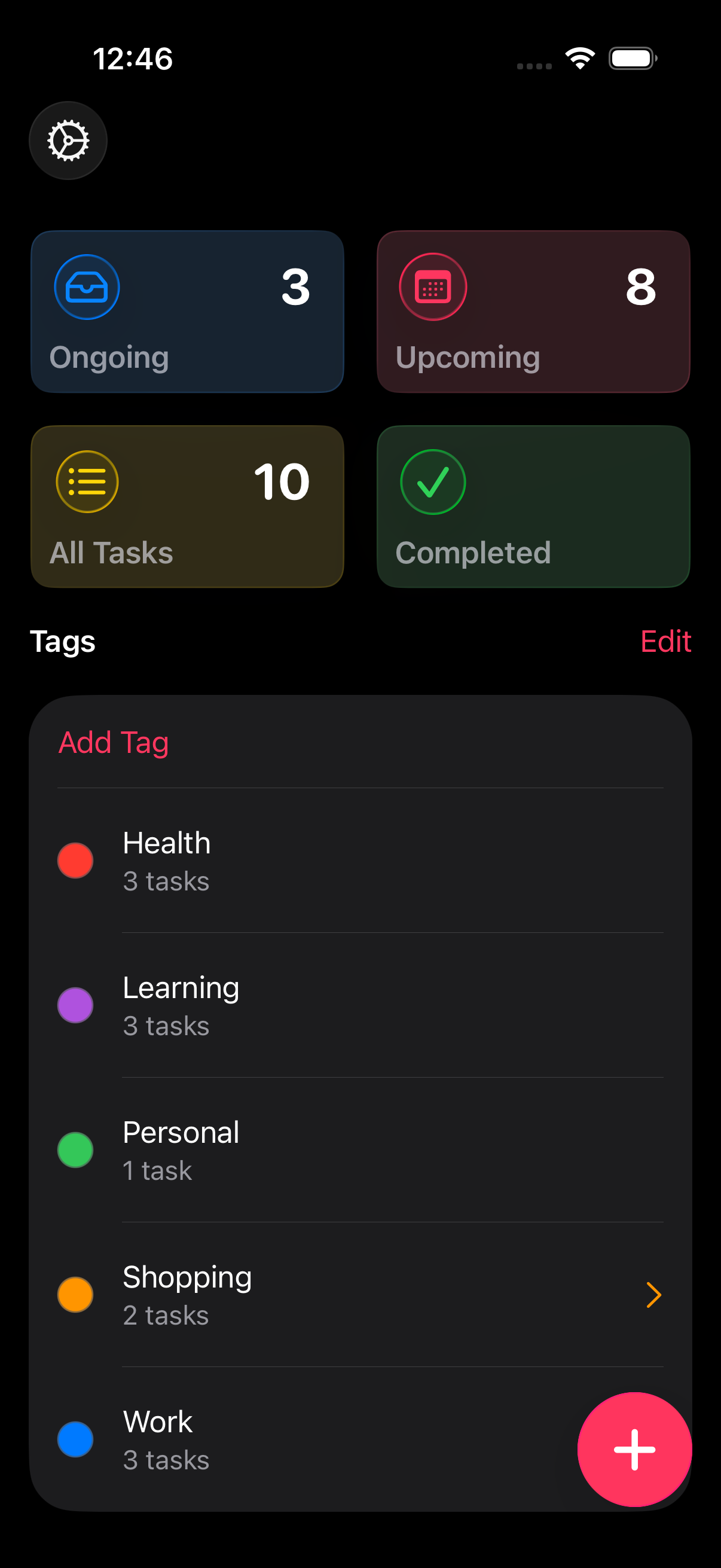Open the Completed tasks card
The image size is (721, 1568).
point(534,507)
